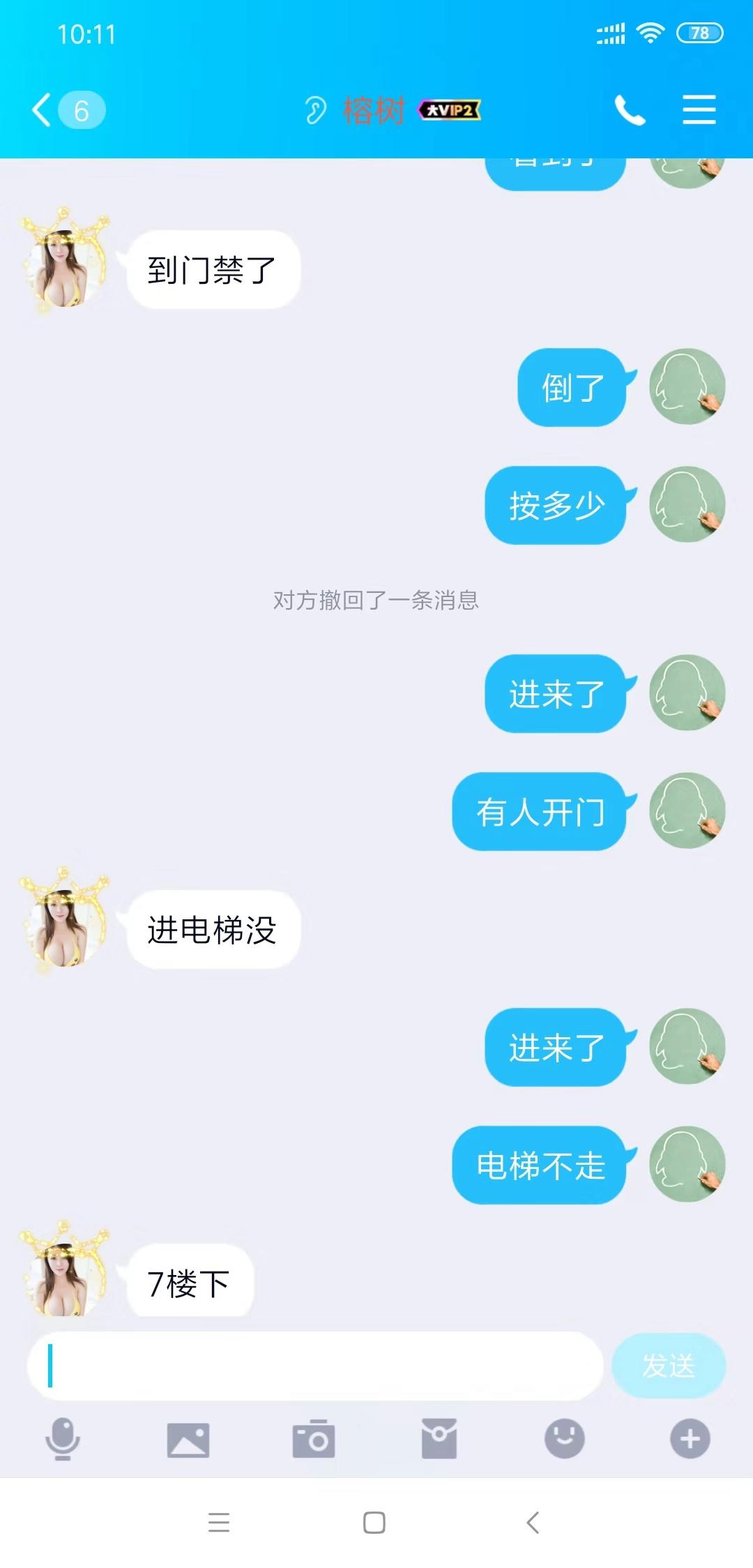Tap my avatar beside 按多少
The image size is (753, 1568).
[687, 504]
